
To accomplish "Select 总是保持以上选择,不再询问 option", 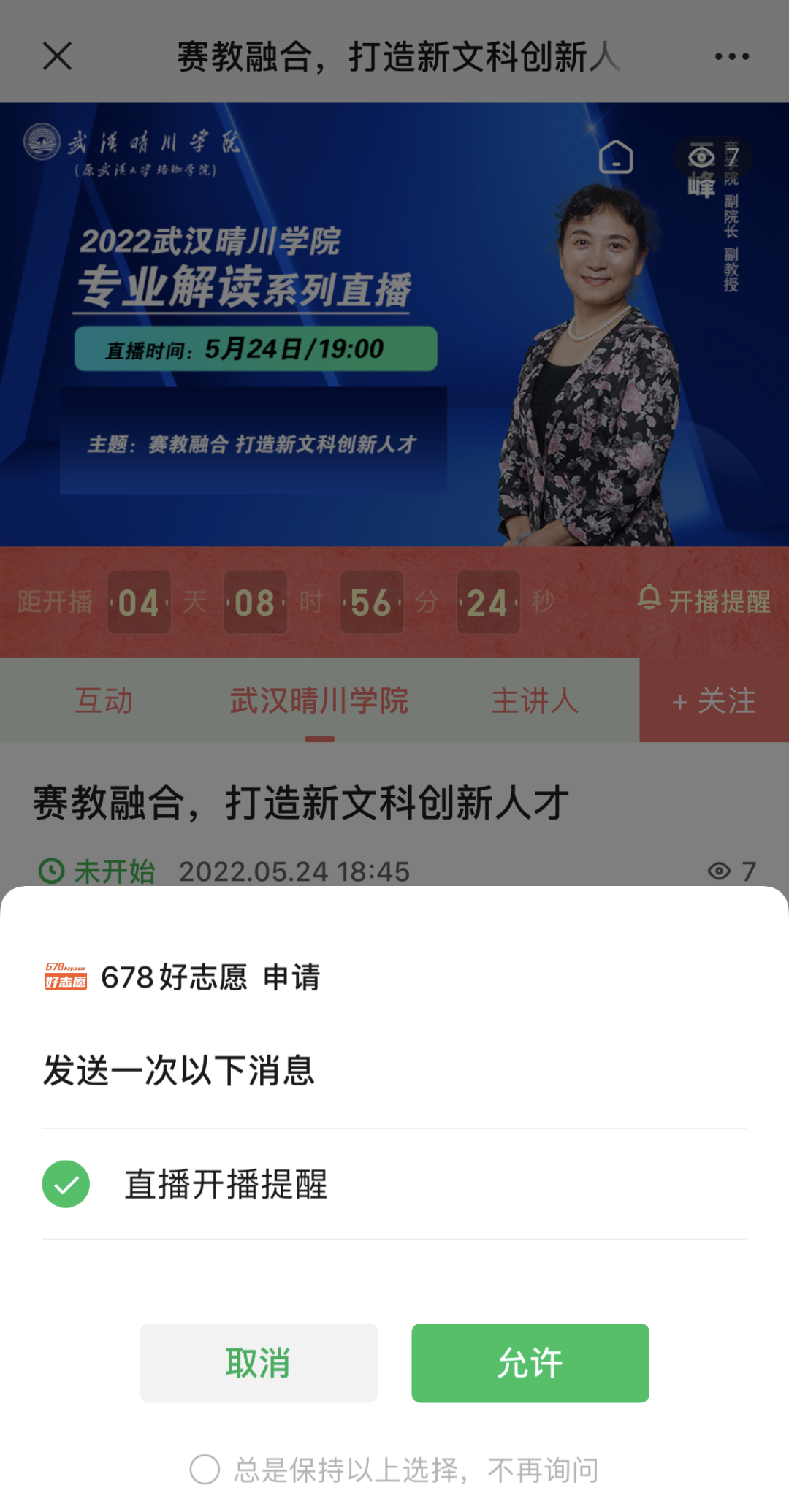I will (x=205, y=1469).
